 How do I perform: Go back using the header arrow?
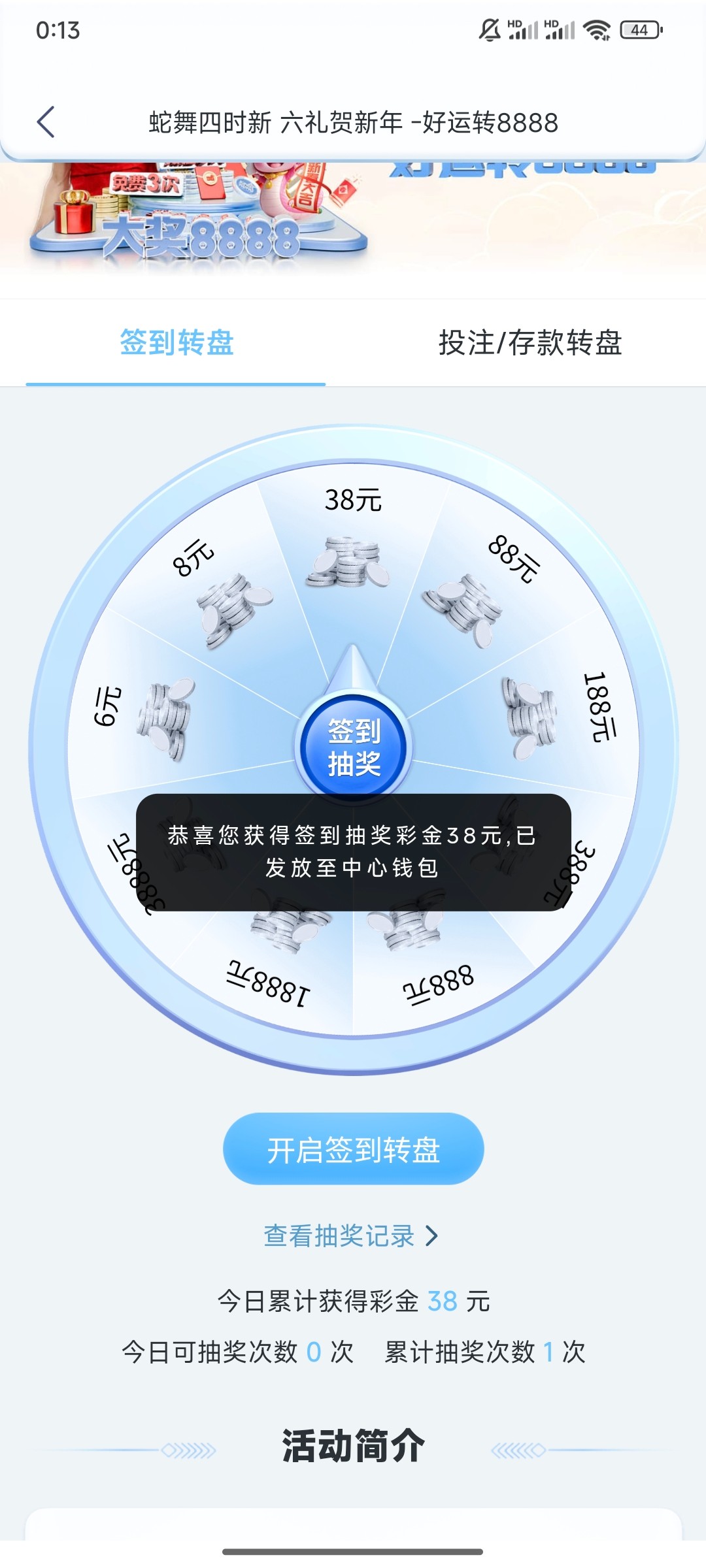pos(46,122)
